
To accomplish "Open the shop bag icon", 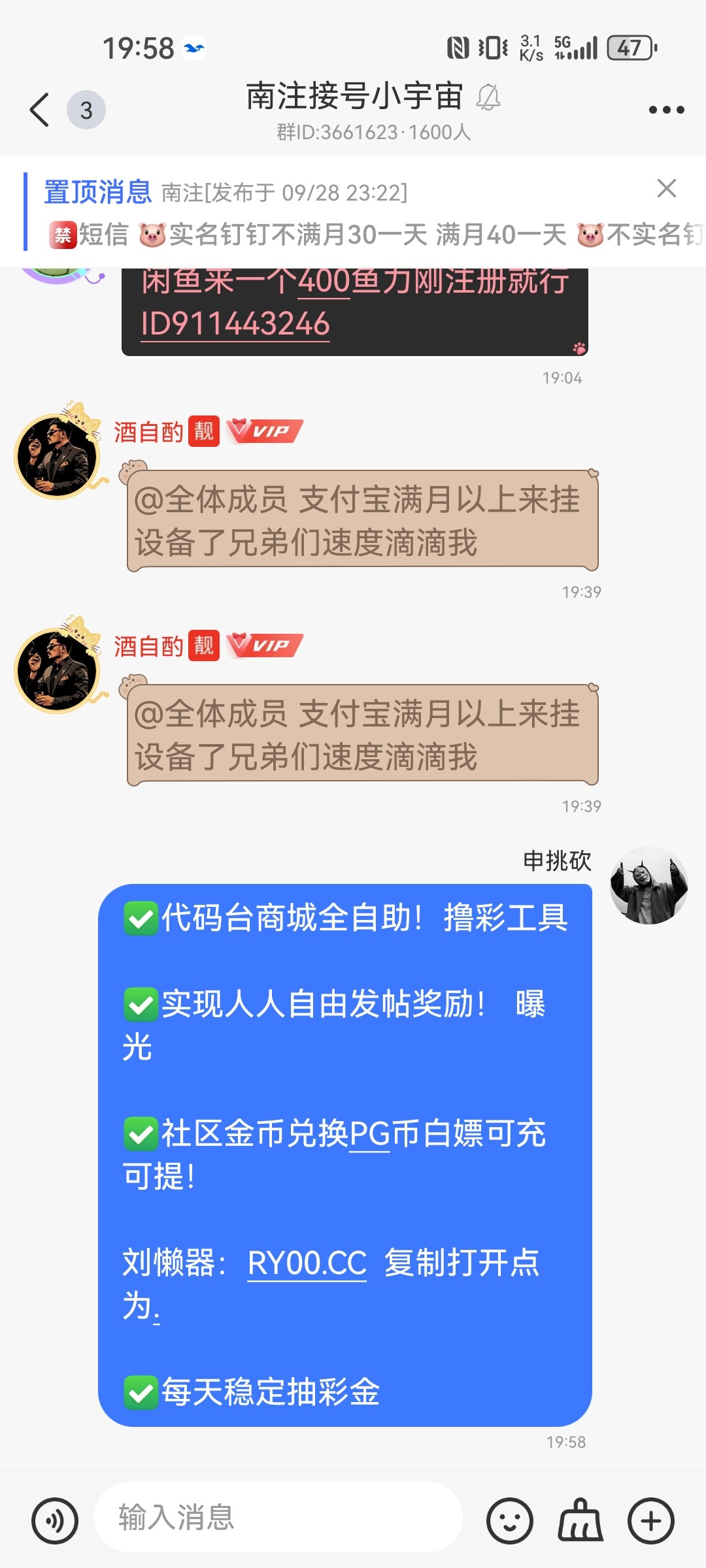I will point(580,1521).
